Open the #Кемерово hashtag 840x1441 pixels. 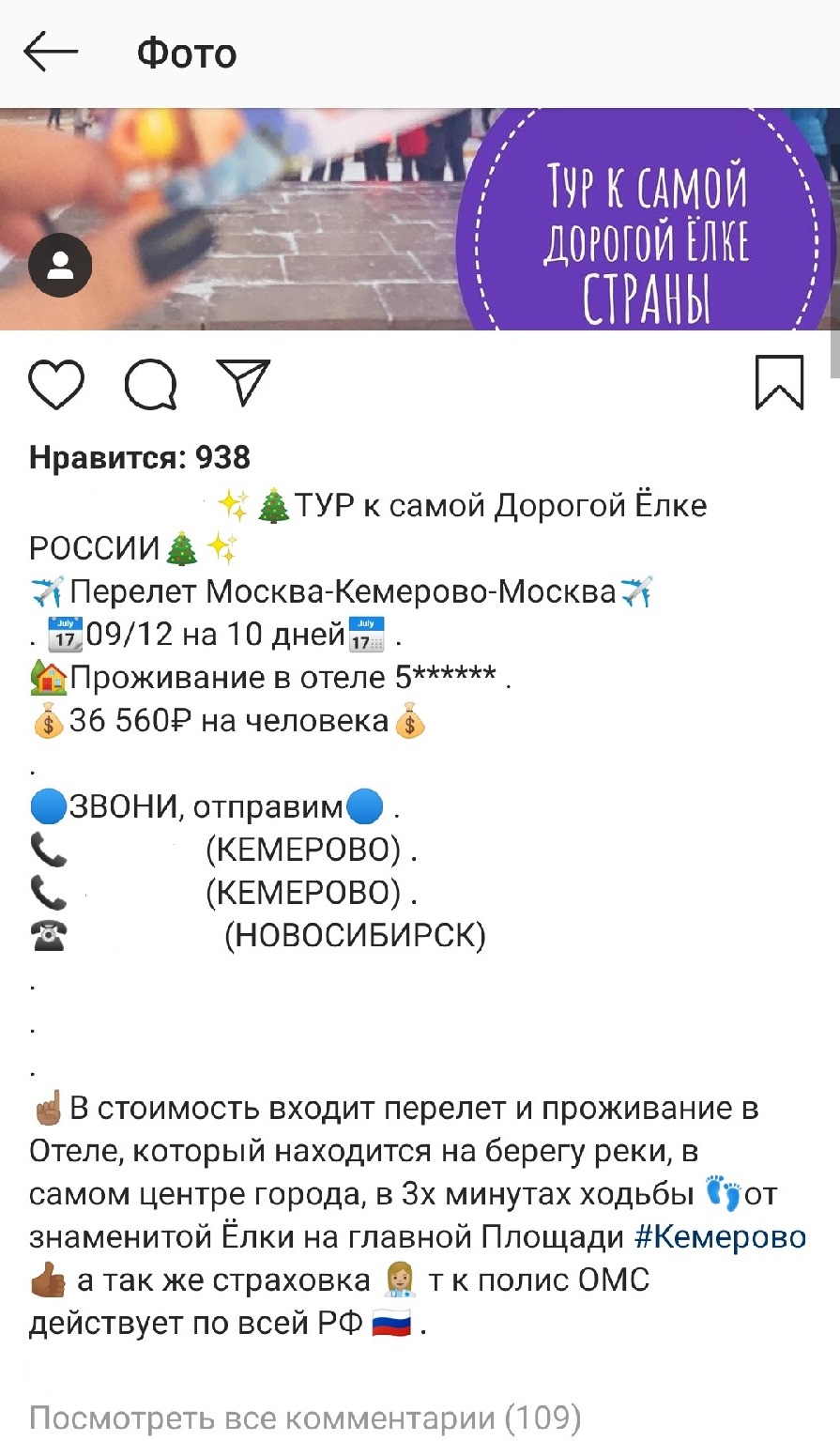720,1236
